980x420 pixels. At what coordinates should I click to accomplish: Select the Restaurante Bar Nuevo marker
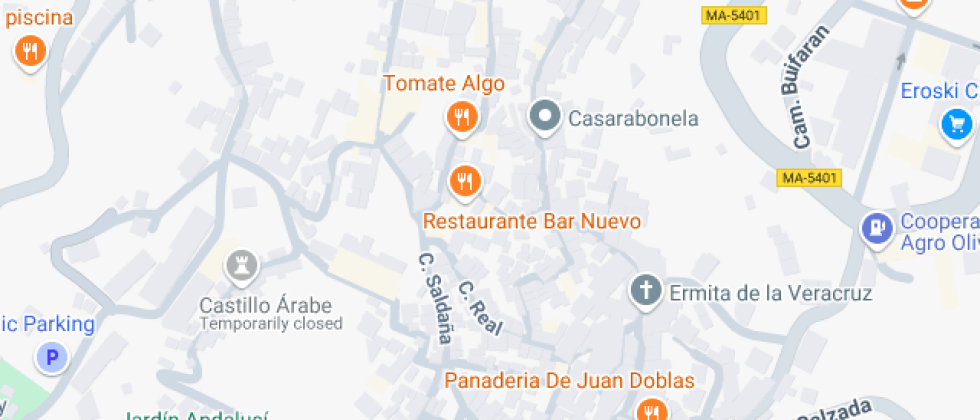coord(464,181)
